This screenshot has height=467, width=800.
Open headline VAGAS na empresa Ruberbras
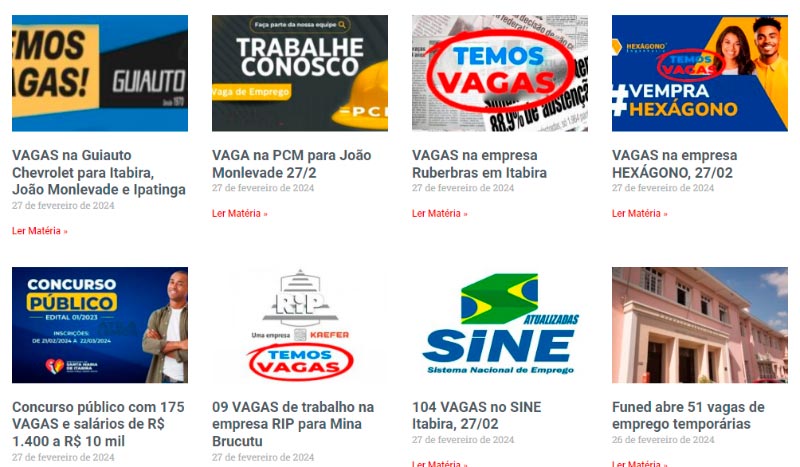[479, 164]
